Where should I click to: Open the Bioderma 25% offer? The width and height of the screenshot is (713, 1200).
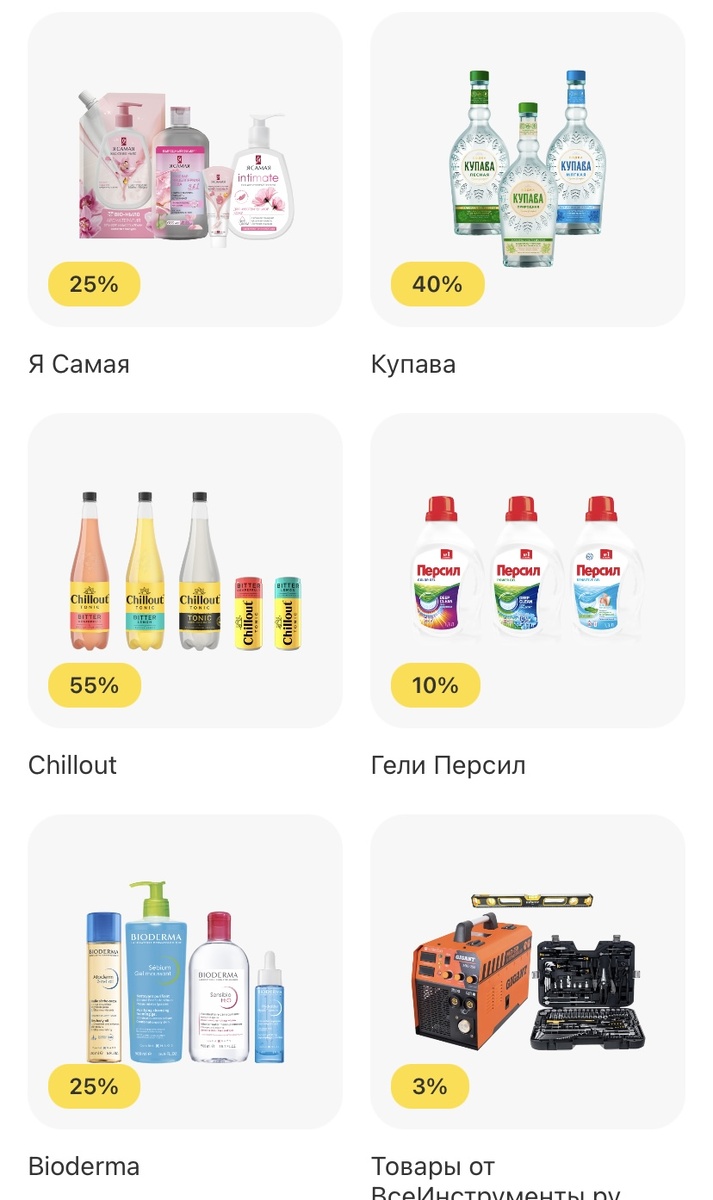click(x=185, y=971)
